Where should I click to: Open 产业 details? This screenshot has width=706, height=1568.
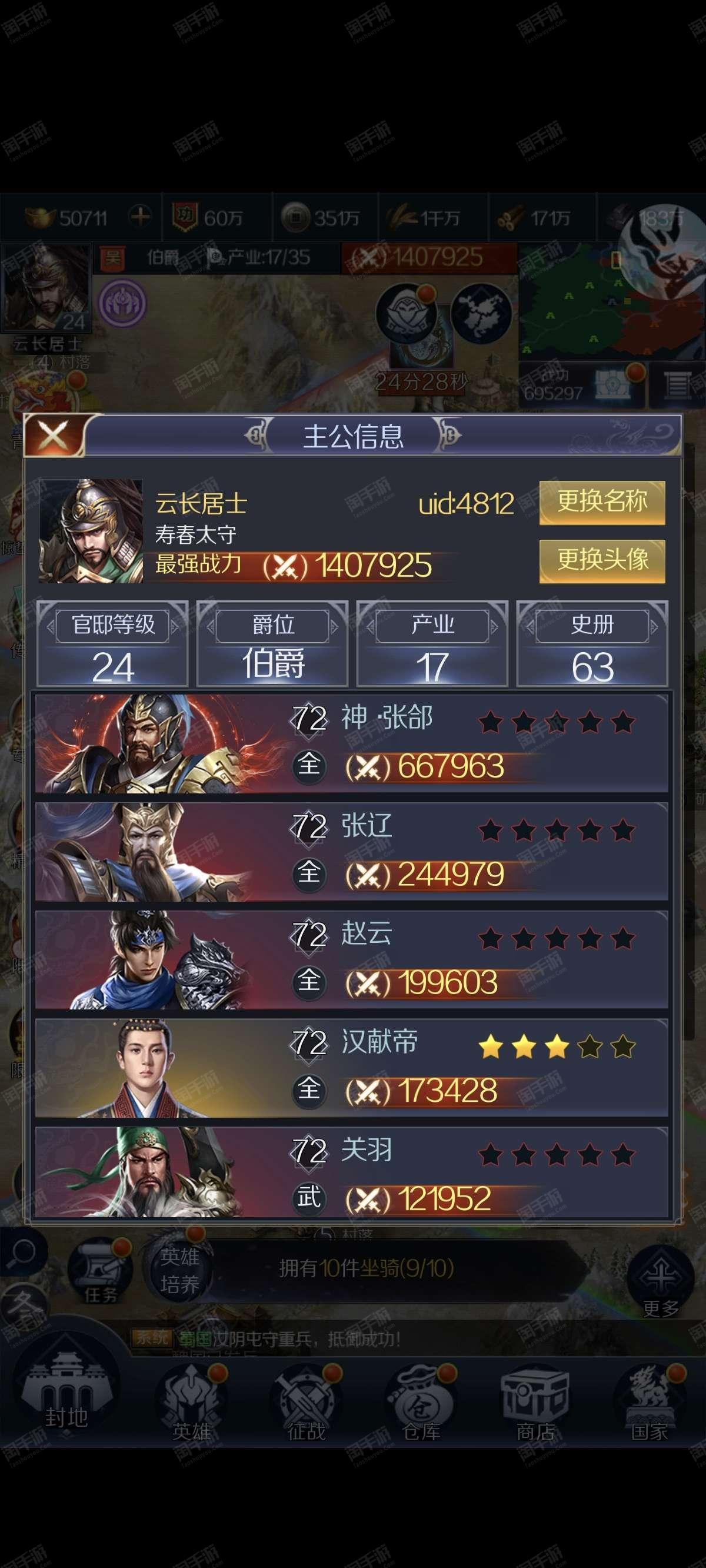tap(432, 644)
